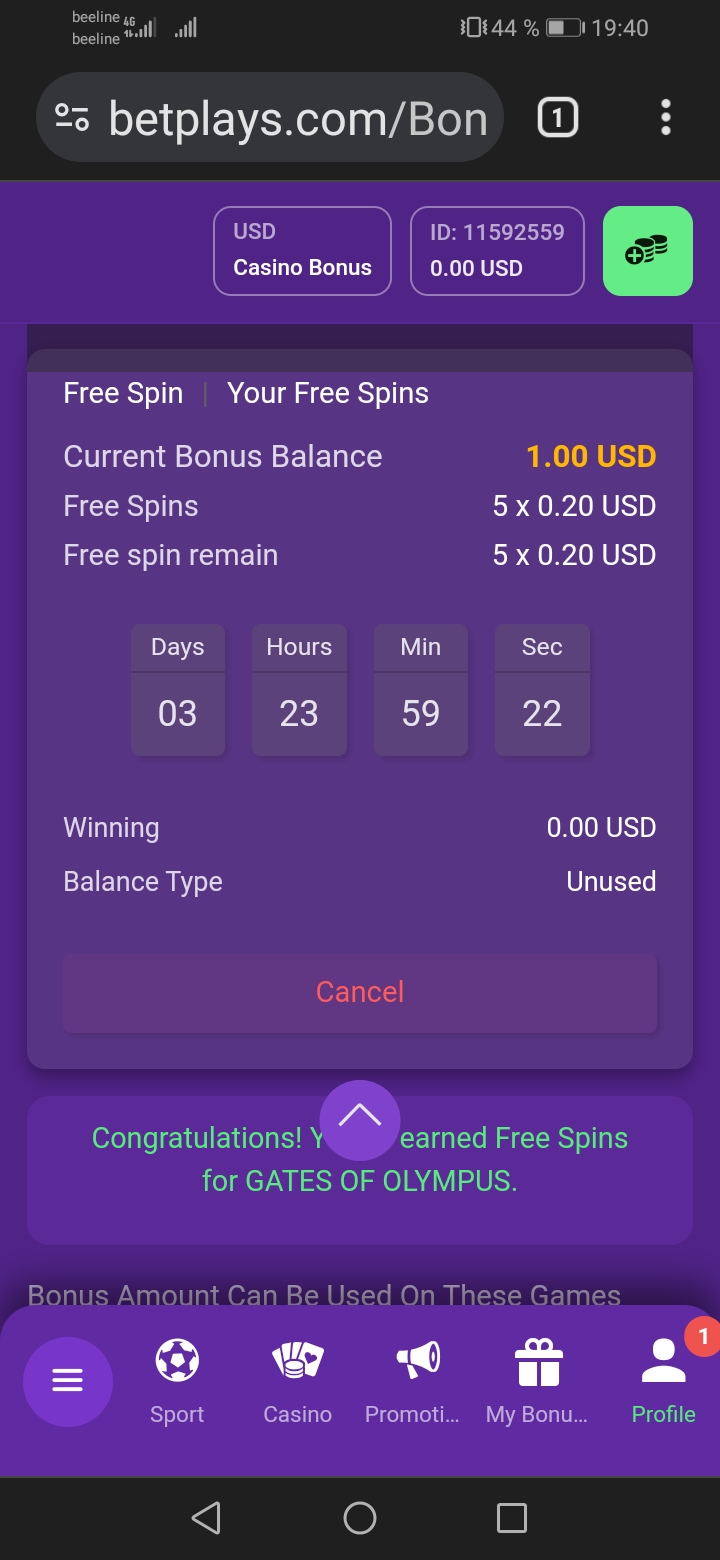Open the browser tab switcher
The height and width of the screenshot is (1560, 720).
tap(557, 117)
